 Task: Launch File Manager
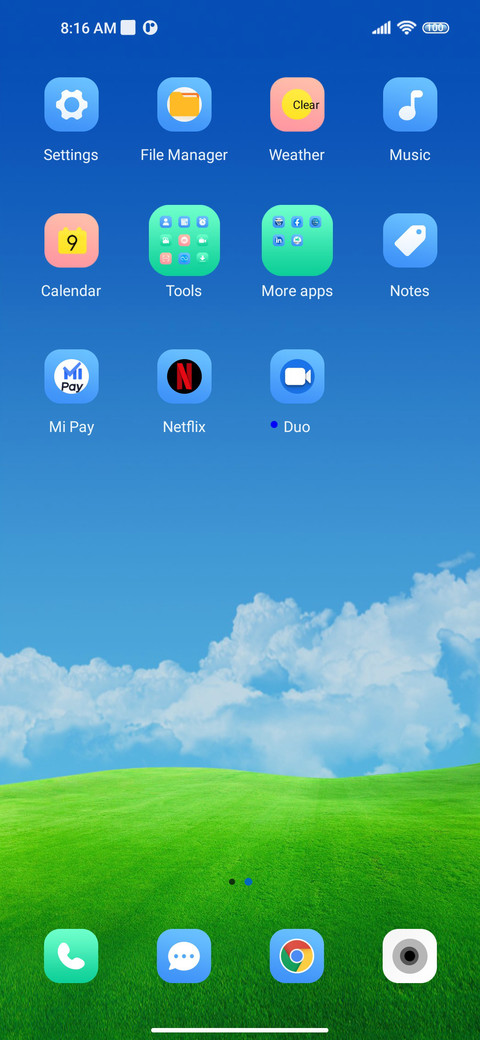pyautogui.click(x=184, y=105)
